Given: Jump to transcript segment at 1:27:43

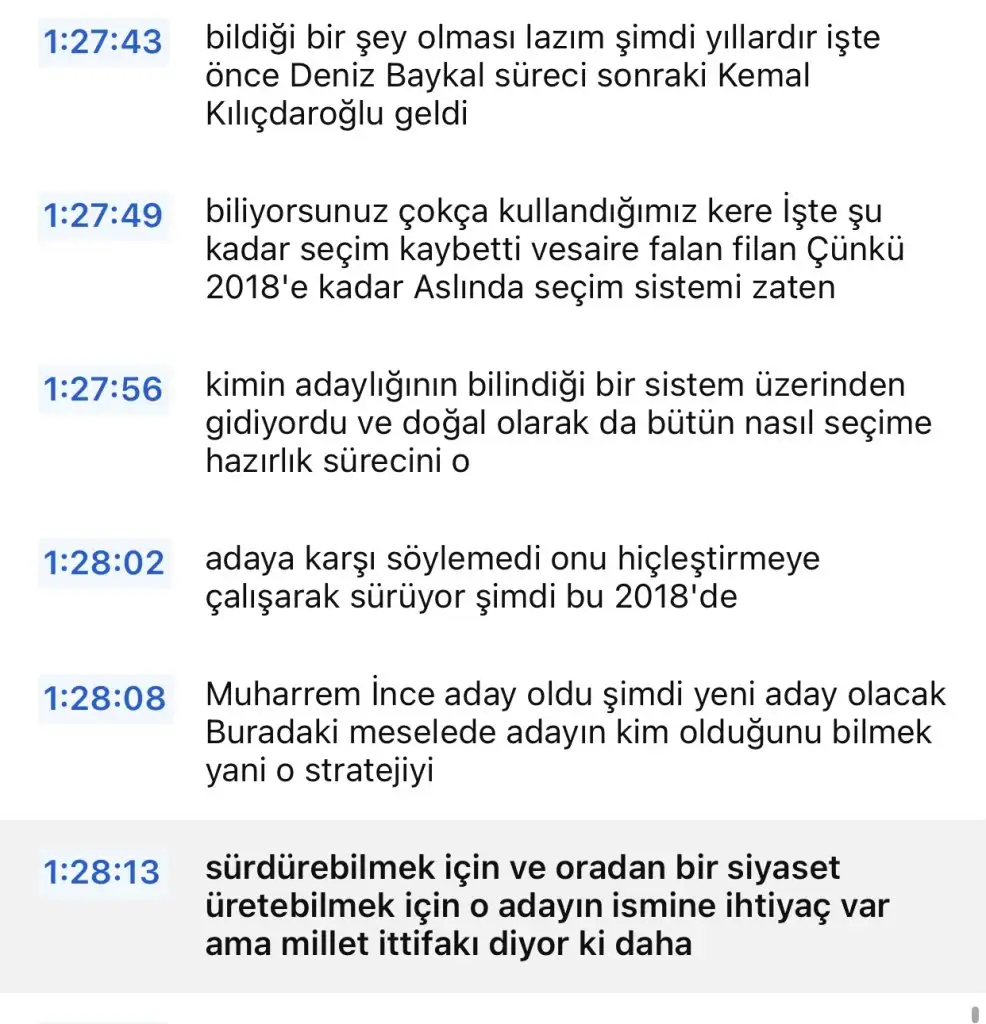Looking at the screenshot, I should click(x=101, y=43).
